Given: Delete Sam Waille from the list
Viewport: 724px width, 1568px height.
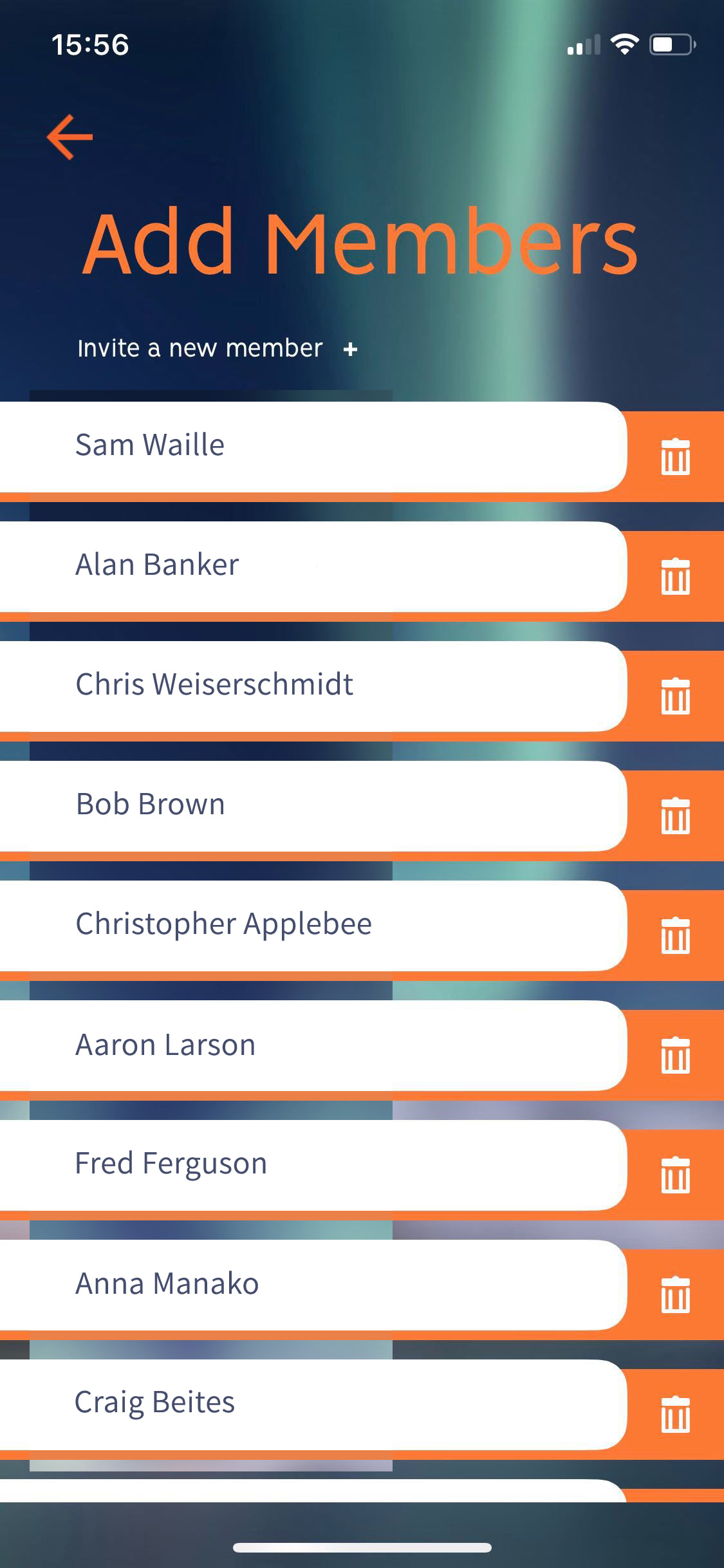Looking at the screenshot, I should [675, 456].
